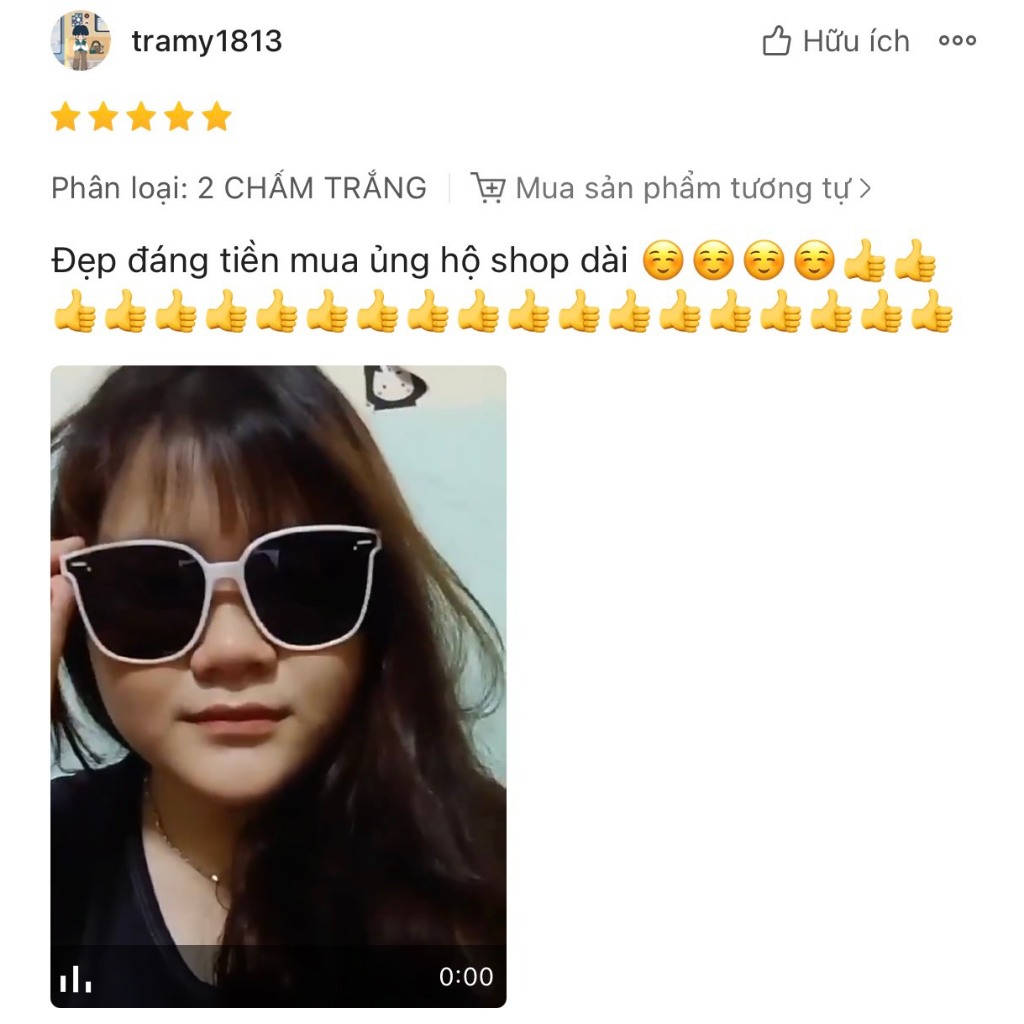1024x1024 pixels.
Task: View tramy1813's profile avatar
Action: tap(80, 41)
